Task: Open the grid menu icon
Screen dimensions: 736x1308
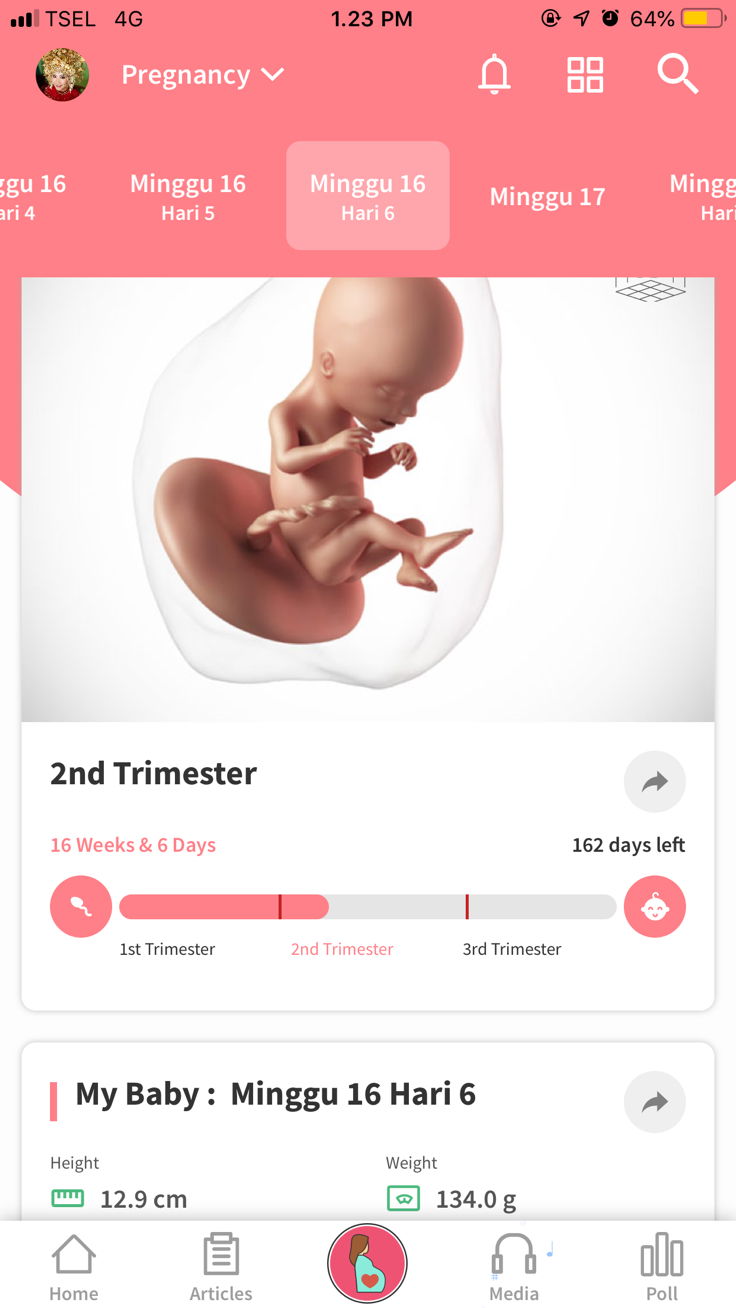Action: (x=585, y=75)
